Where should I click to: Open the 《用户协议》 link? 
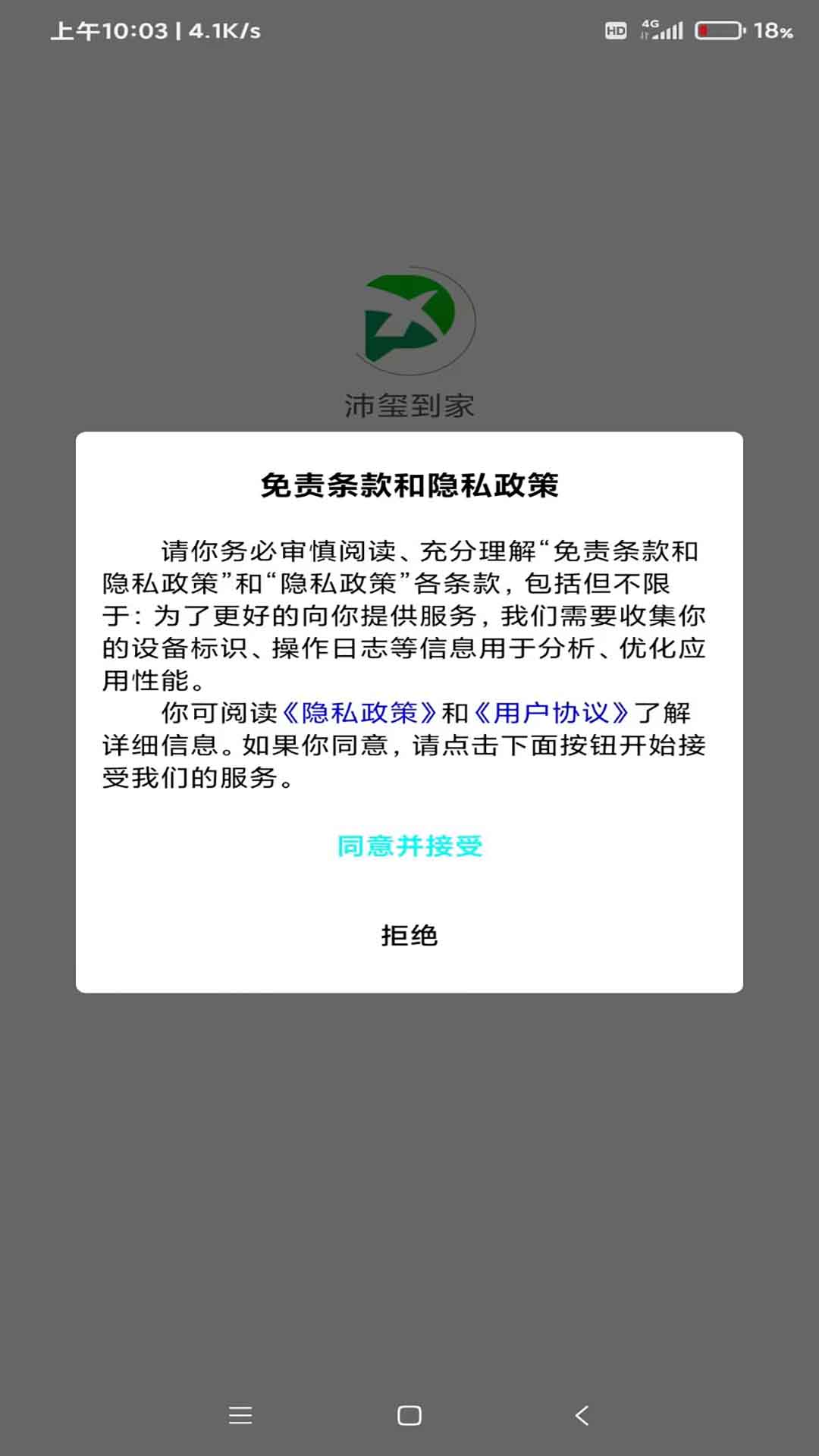point(551,713)
